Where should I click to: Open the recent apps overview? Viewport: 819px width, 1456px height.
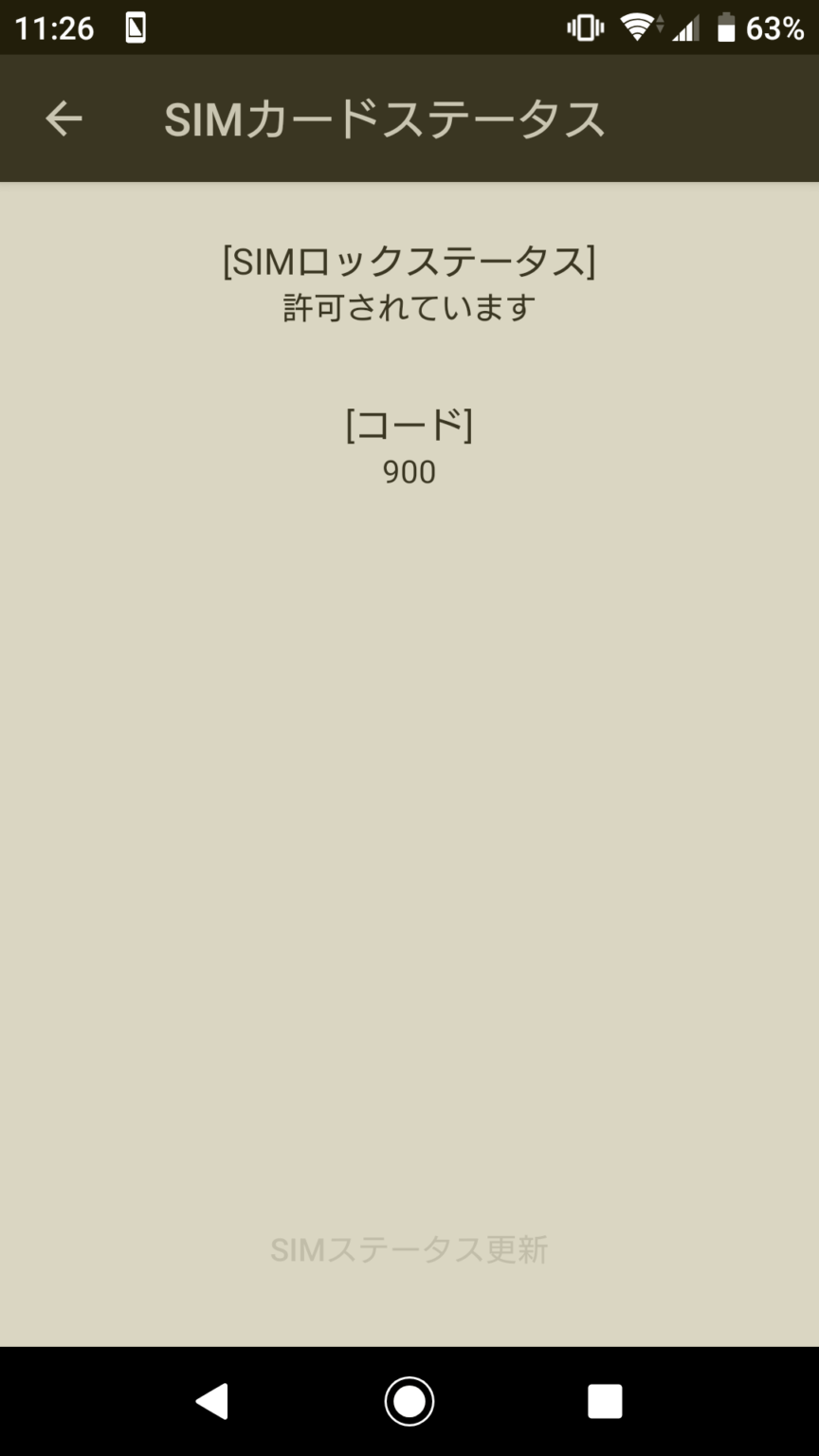tap(605, 1401)
